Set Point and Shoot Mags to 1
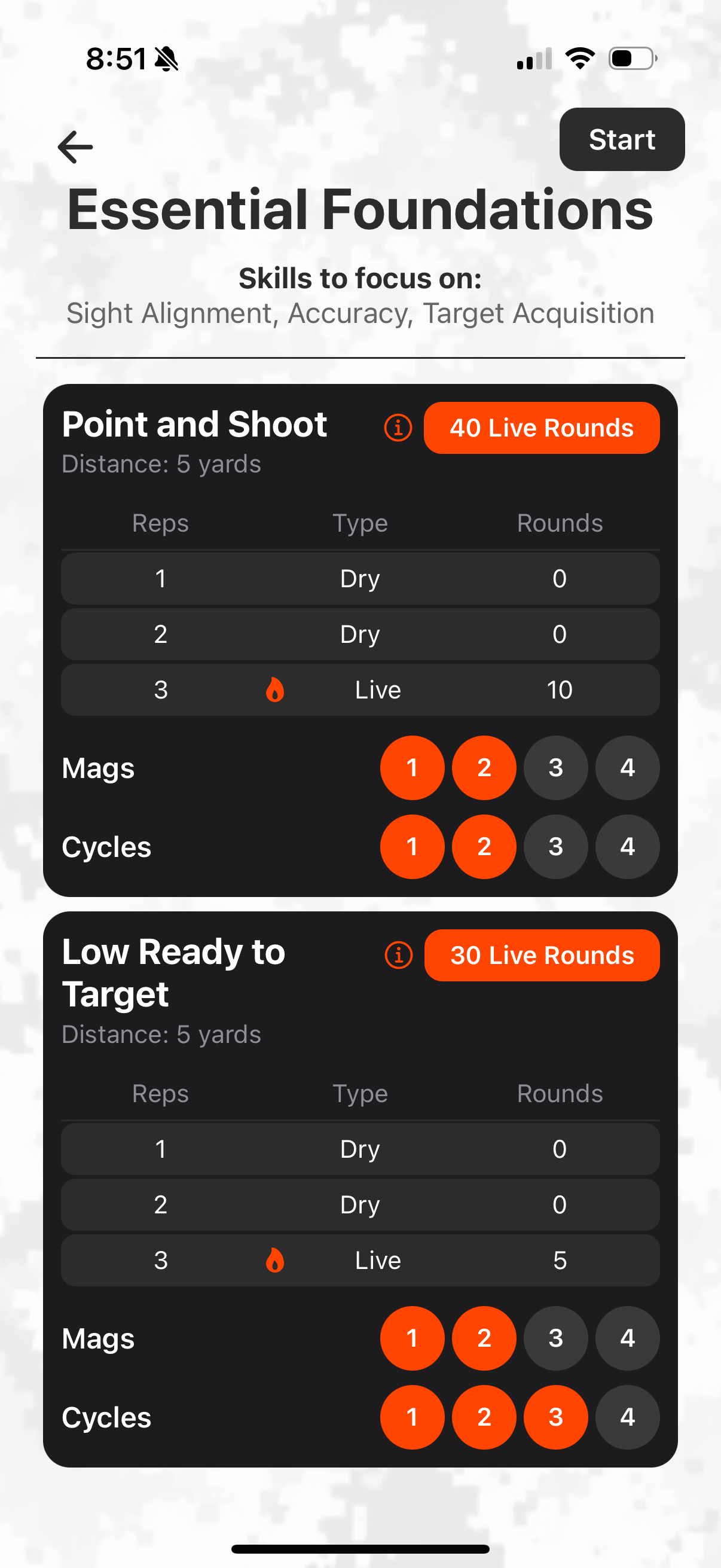The image size is (721, 1568). coord(412,768)
